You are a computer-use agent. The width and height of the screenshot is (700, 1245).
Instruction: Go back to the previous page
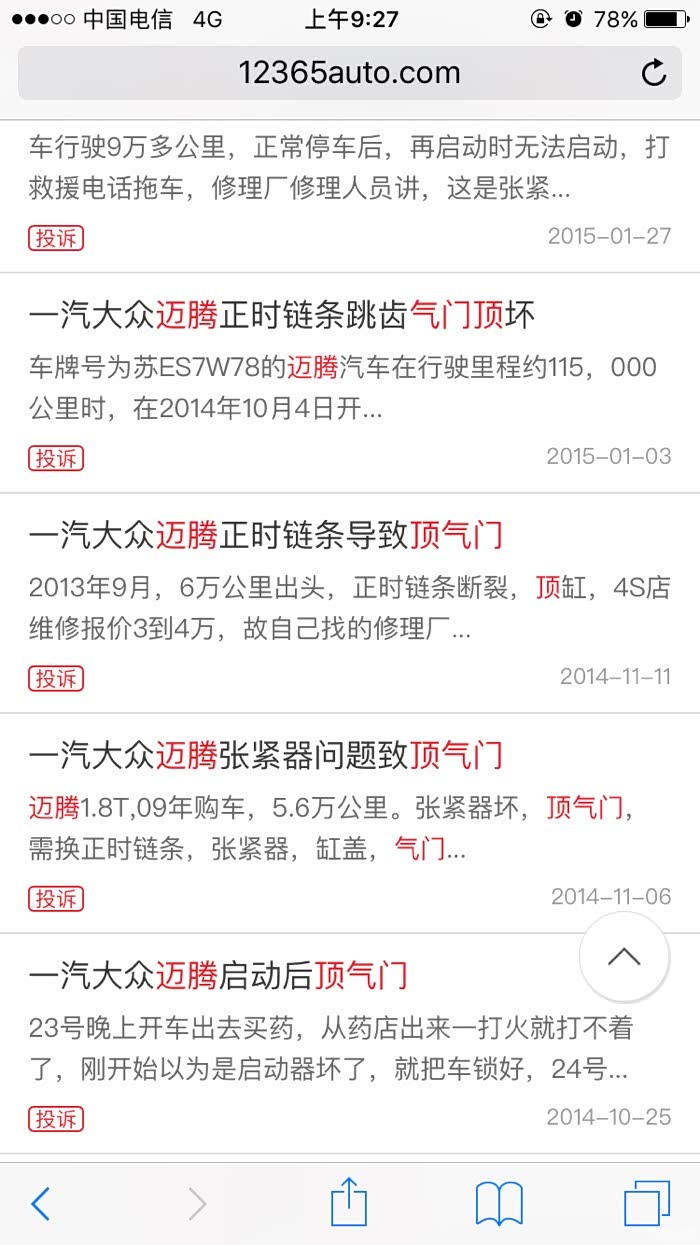click(40, 1204)
